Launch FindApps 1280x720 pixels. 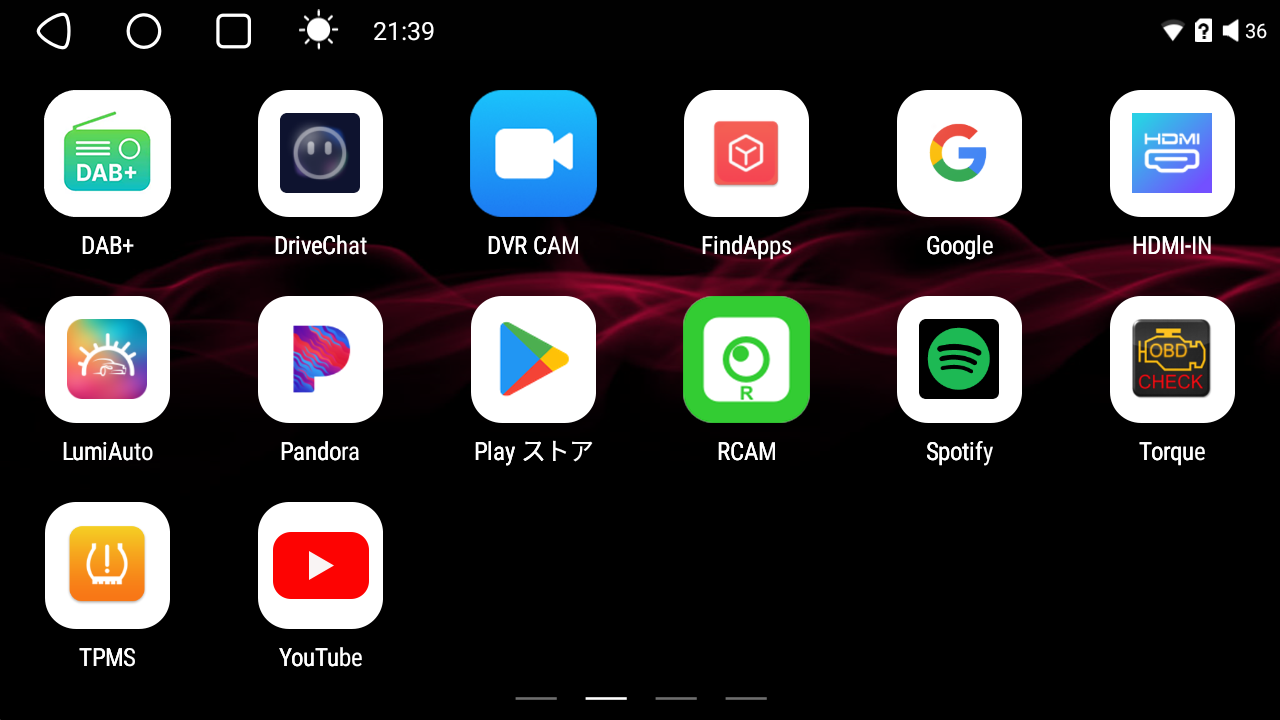tap(746, 153)
